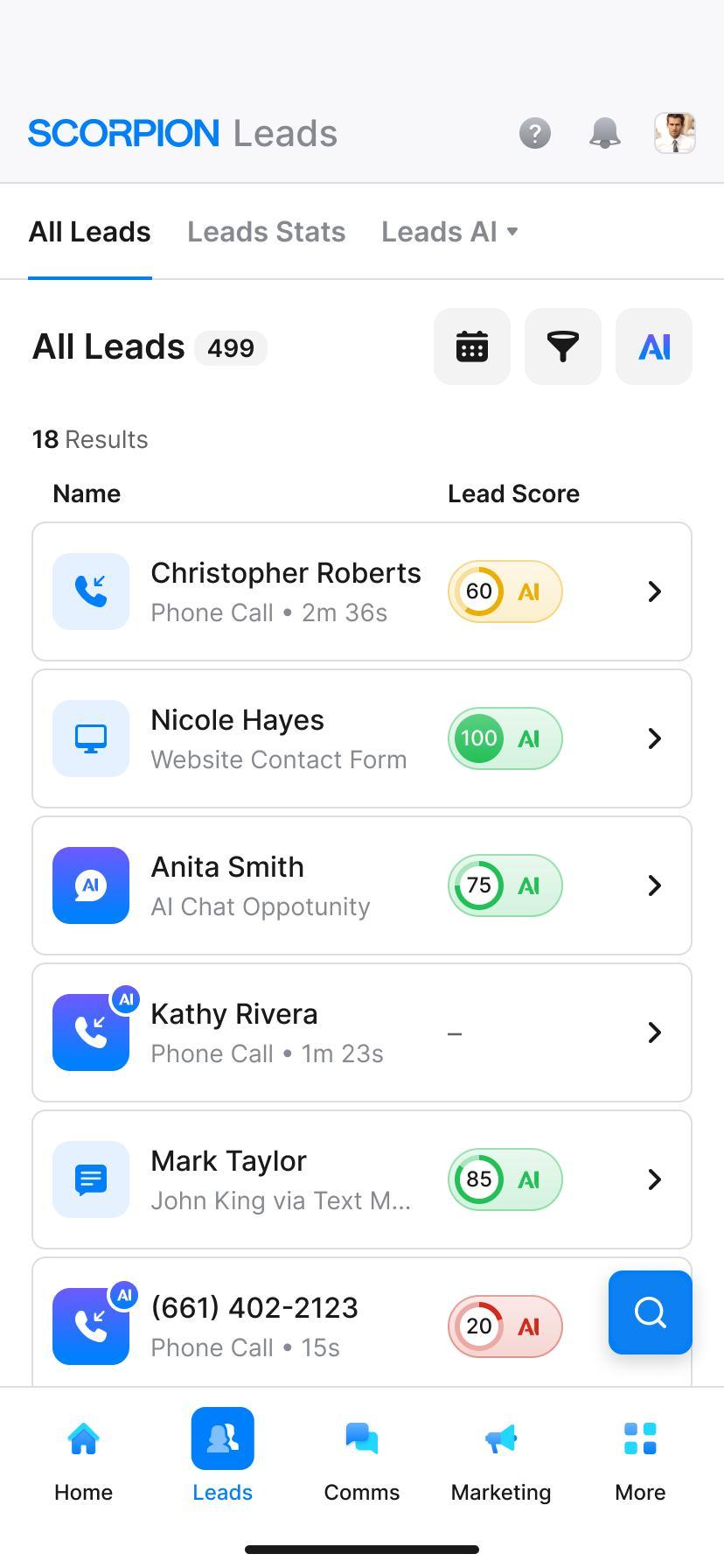The width and height of the screenshot is (724, 1568).
Task: Open the Marketing tab
Action: point(500,1456)
